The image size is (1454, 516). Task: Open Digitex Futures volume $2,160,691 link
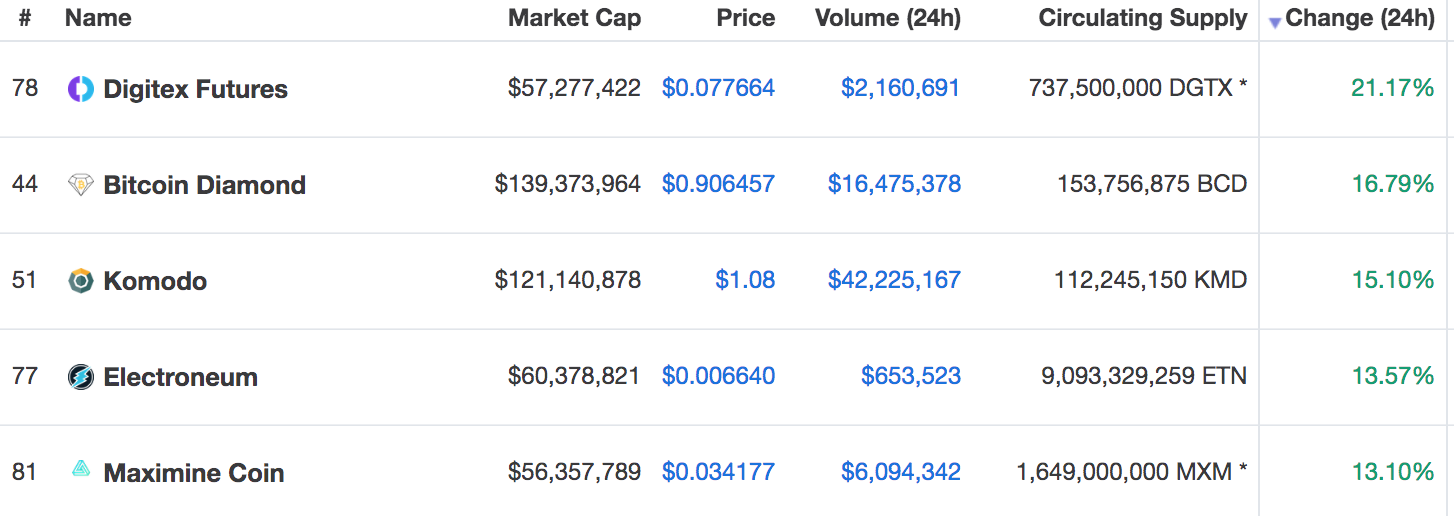coord(900,88)
